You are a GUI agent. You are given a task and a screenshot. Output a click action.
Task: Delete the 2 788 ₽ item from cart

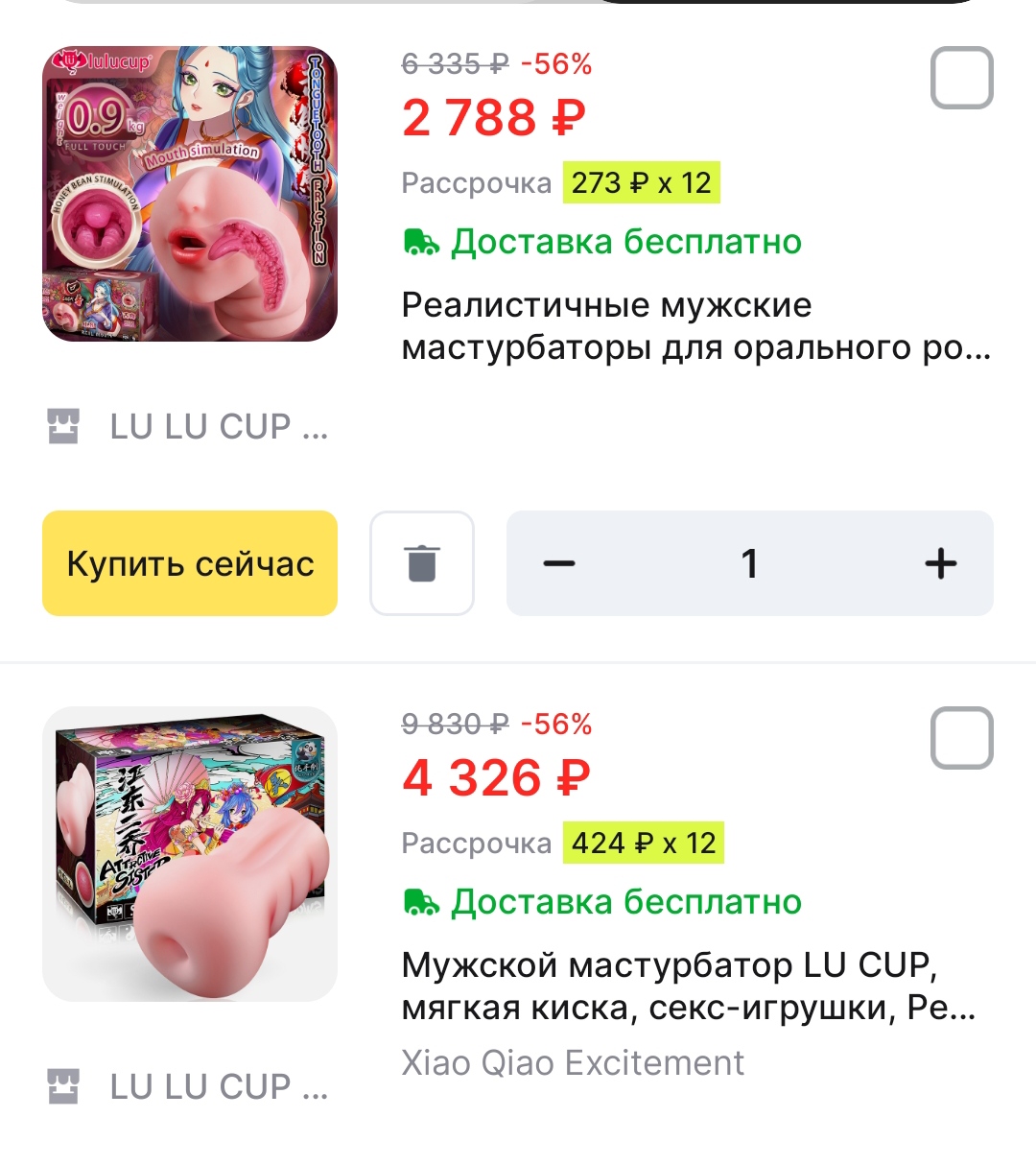422,563
